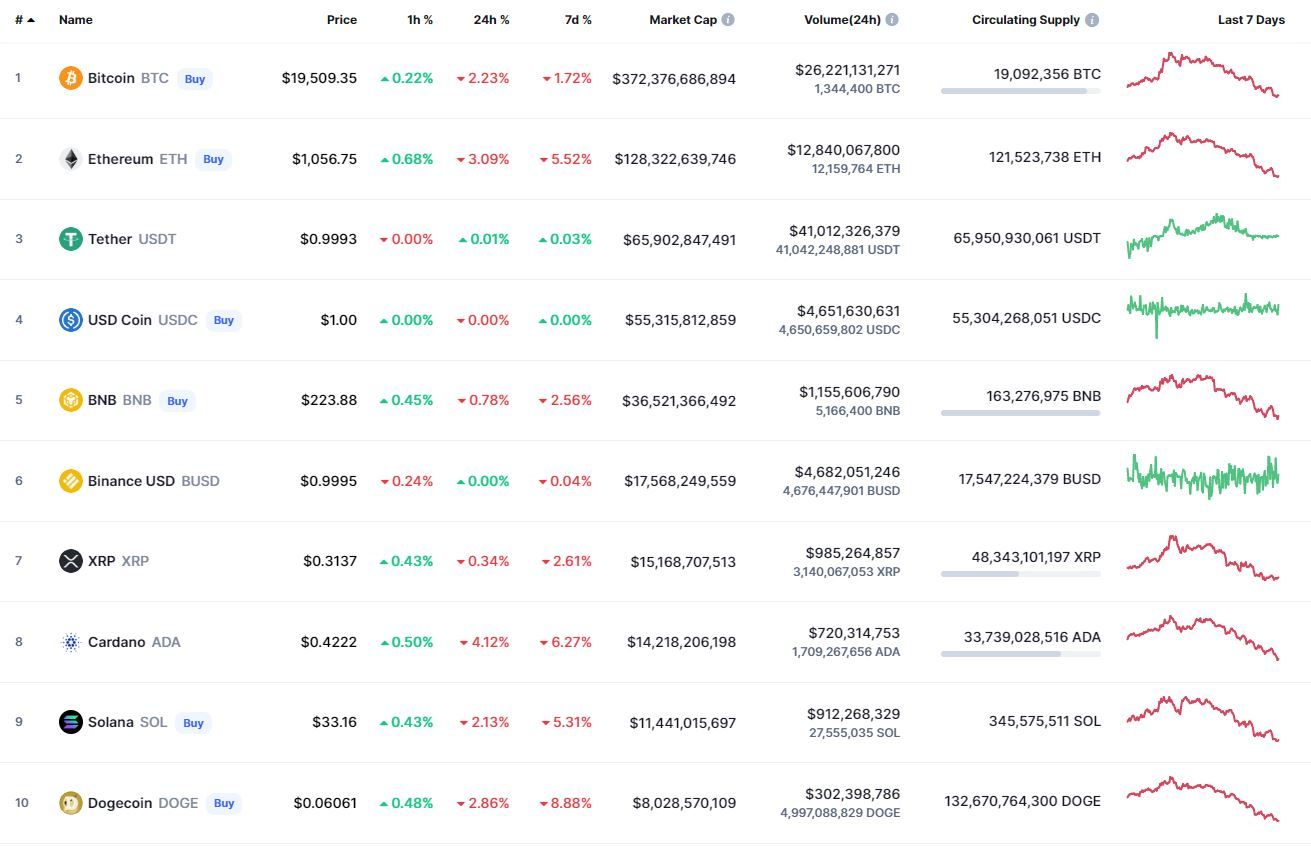1311x846 pixels.
Task: Tap the Buy button next to USD Coin
Action: point(223,320)
